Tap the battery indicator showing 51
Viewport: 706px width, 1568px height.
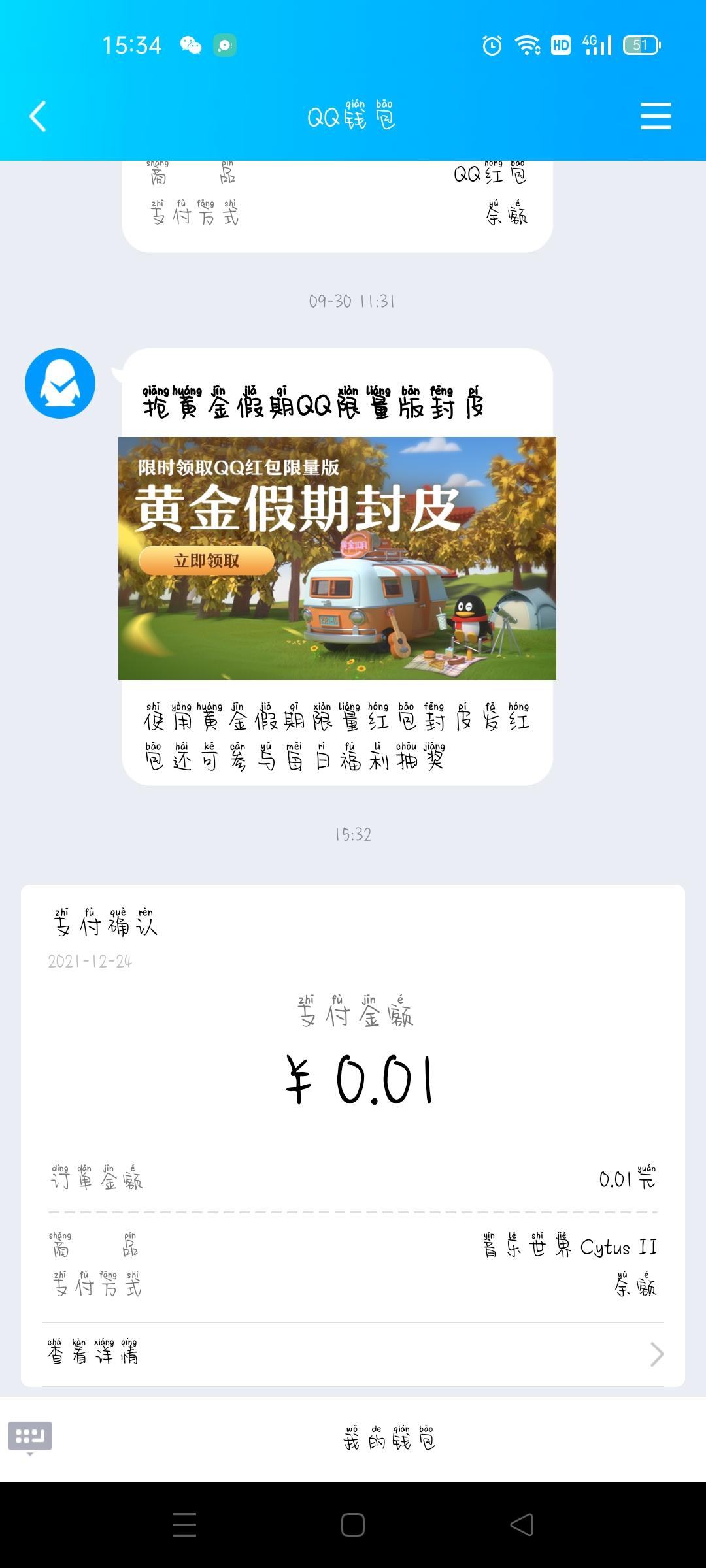(641, 44)
